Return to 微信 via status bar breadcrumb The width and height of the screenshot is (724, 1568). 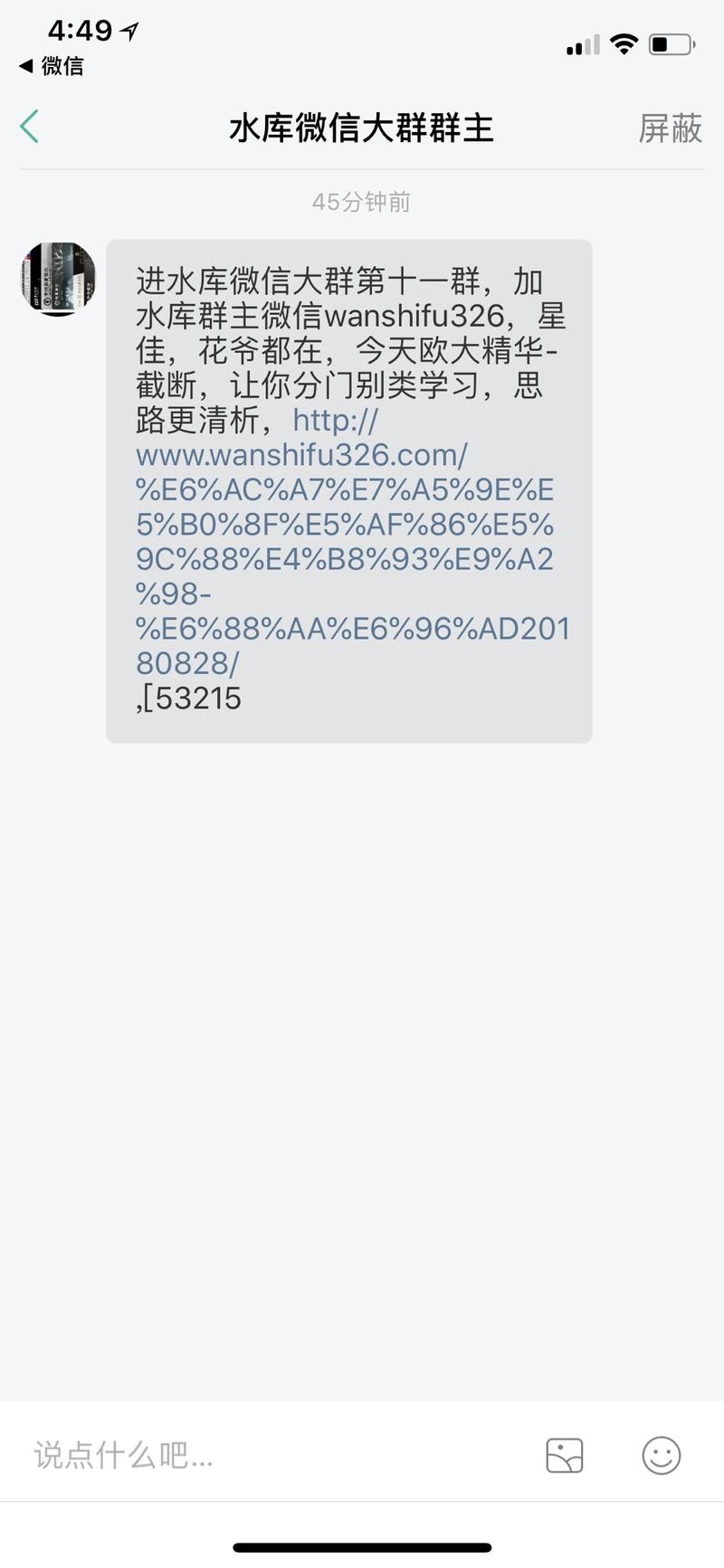[52, 66]
